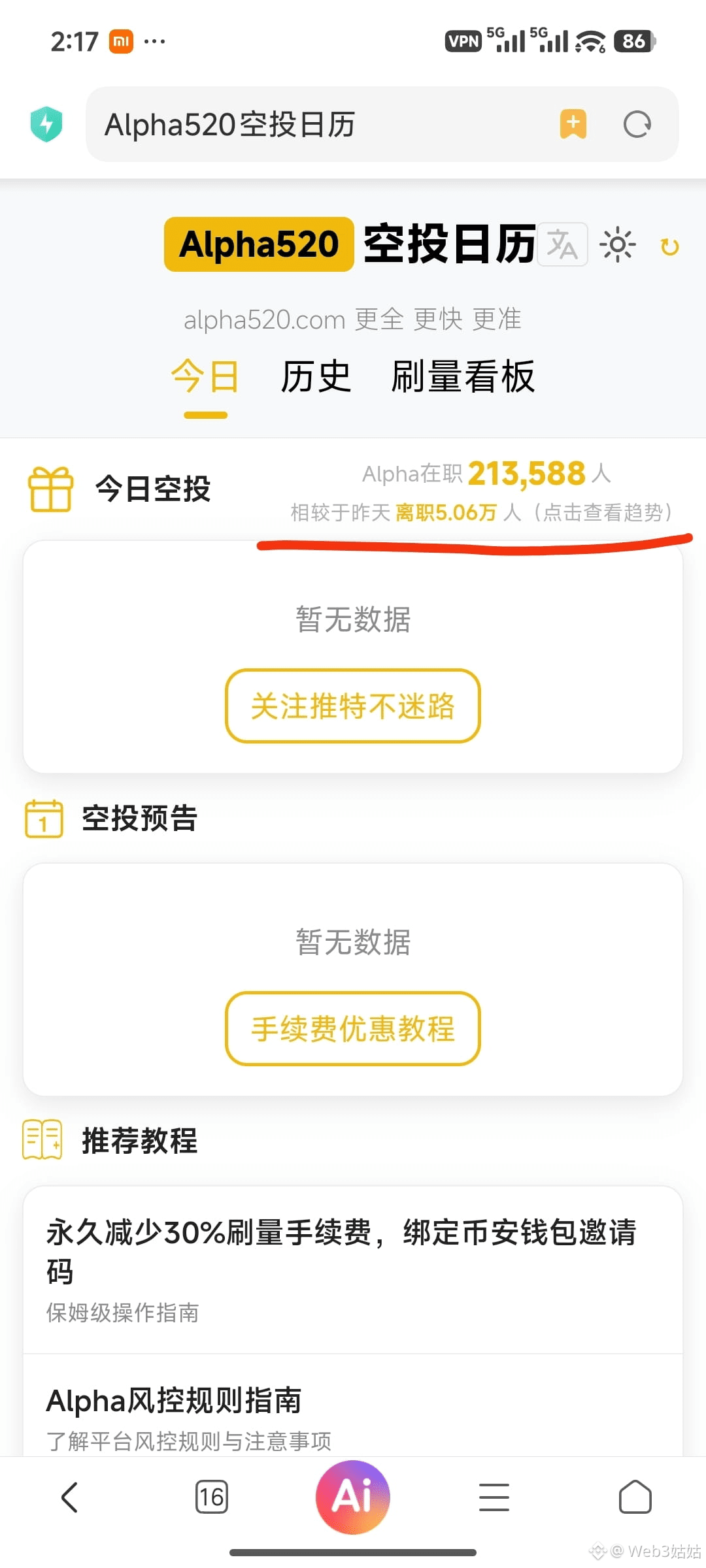706x1568 pixels.
Task: Reload the page from the address bar
Action: coord(637,124)
